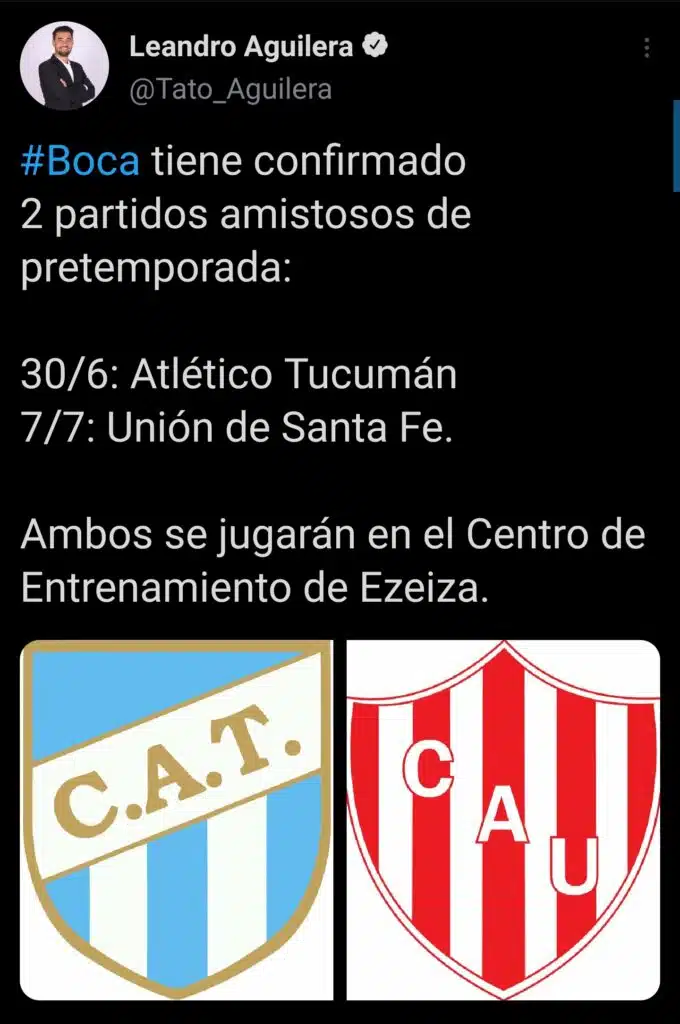Open the Unión de Santa Fe crest image
Image resolution: width=680 pixels, height=1024 pixels.
click(x=503, y=819)
